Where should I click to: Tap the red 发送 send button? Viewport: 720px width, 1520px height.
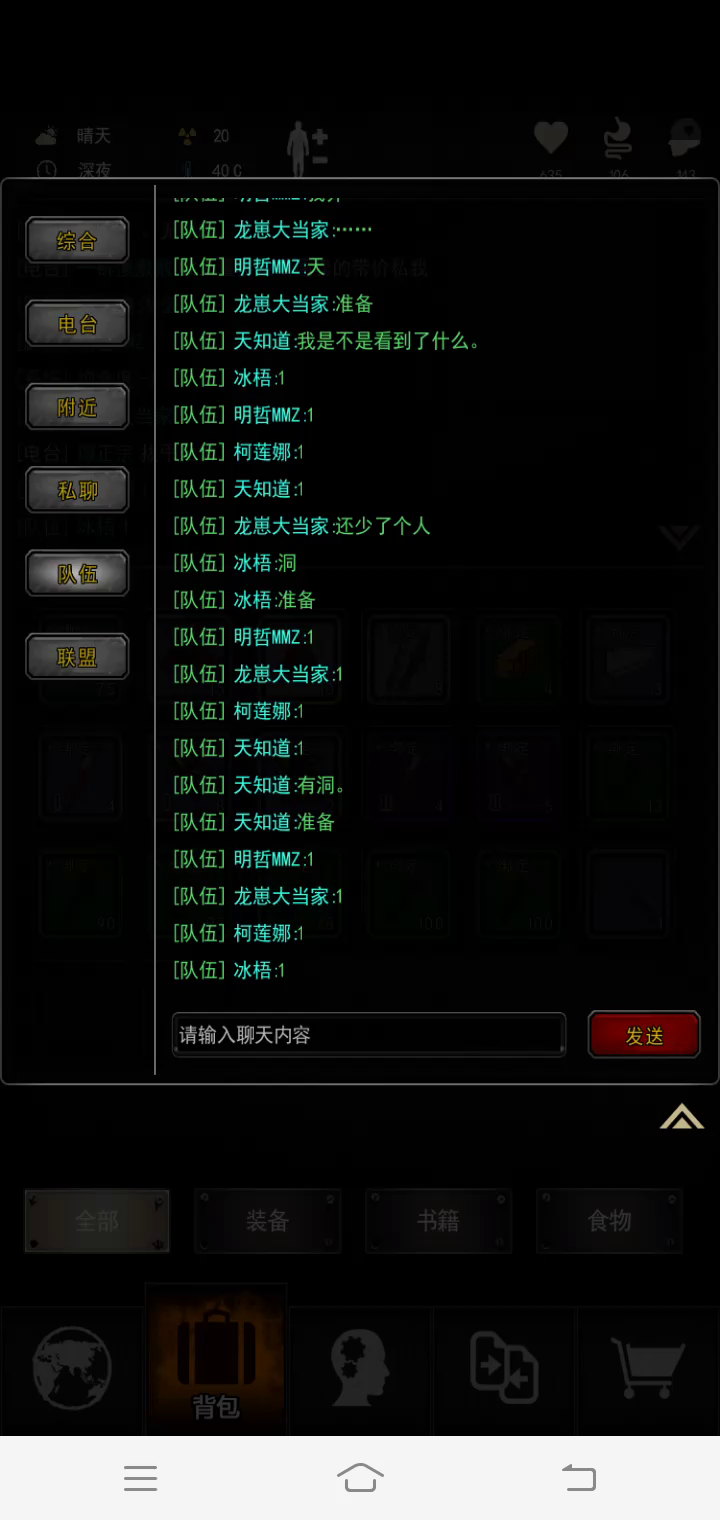click(x=644, y=1035)
